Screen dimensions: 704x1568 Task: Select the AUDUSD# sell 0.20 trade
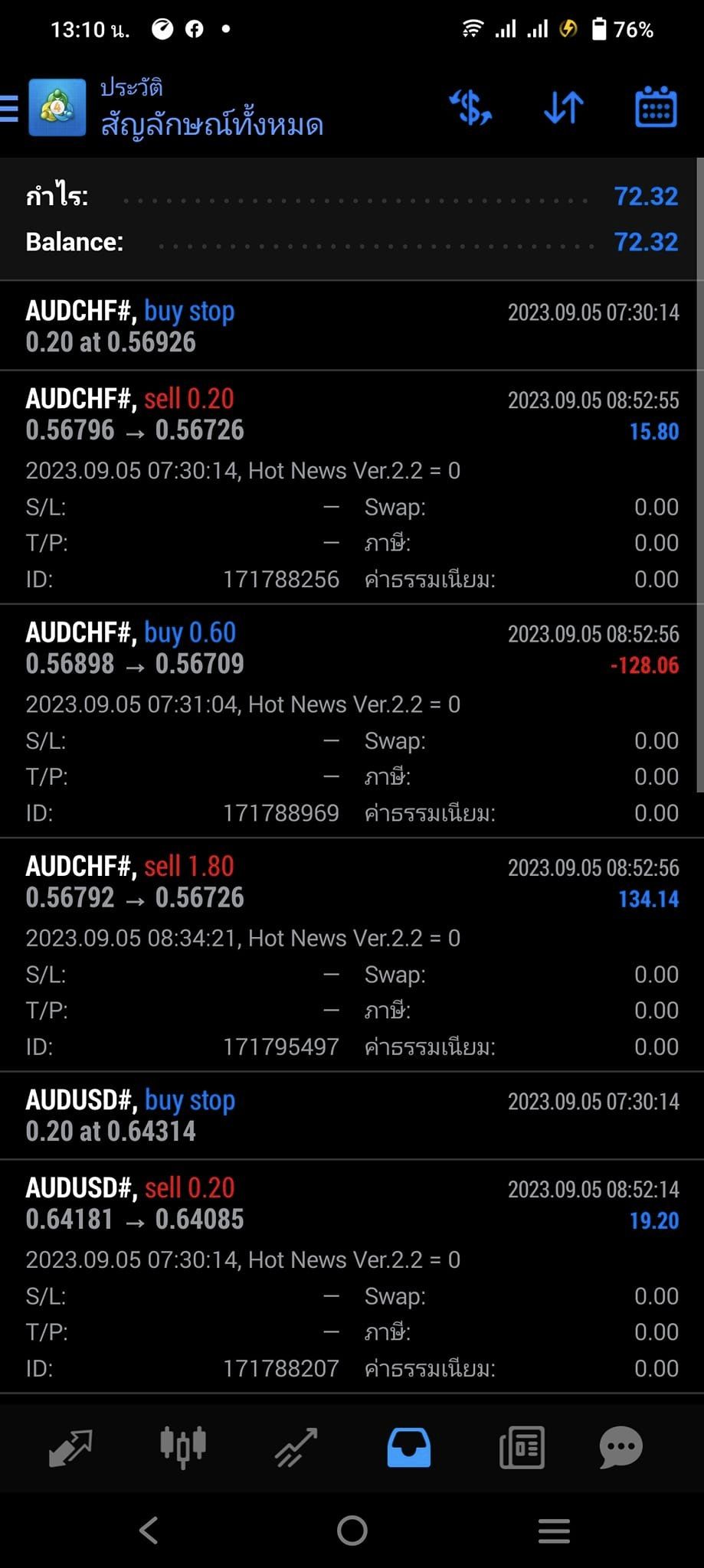[352, 1276]
